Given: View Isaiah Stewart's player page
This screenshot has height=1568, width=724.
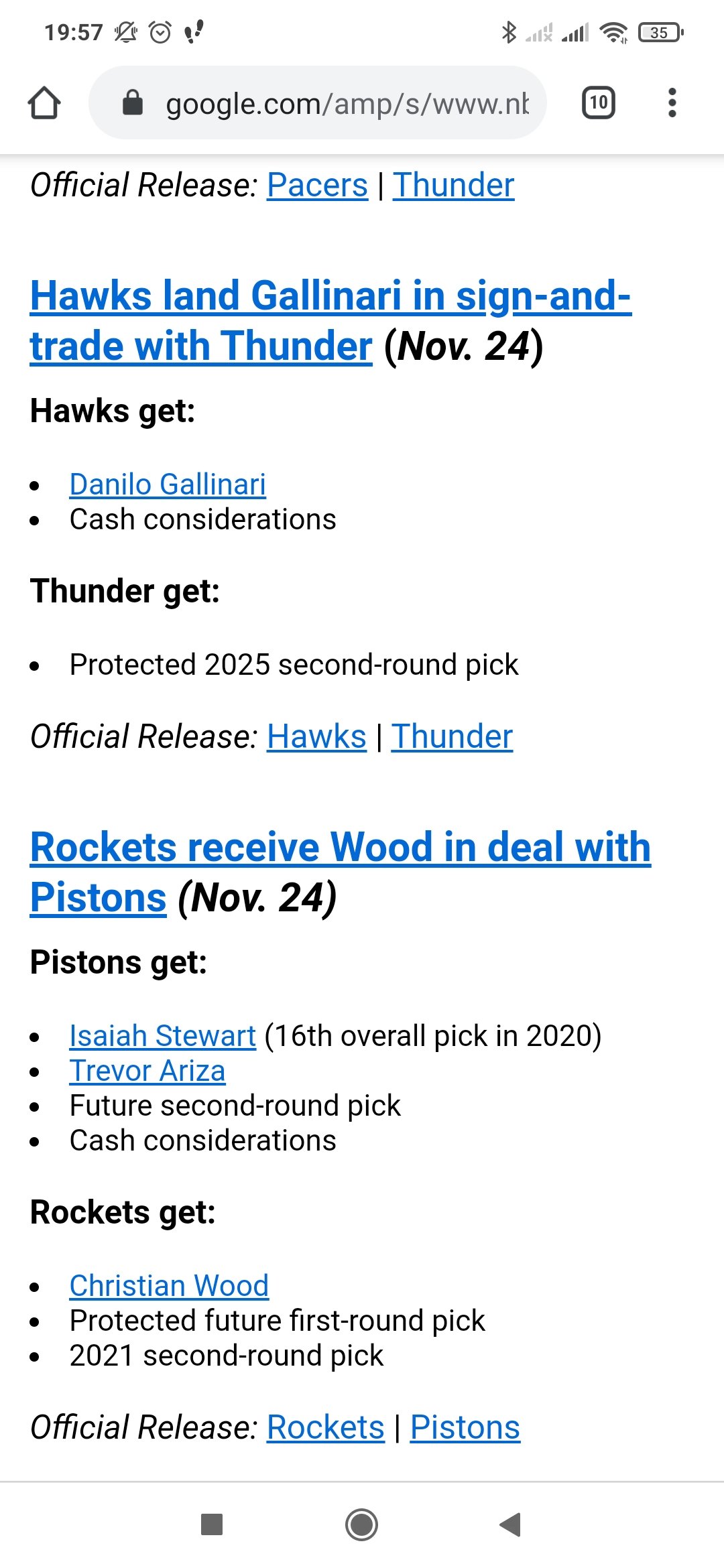Looking at the screenshot, I should click(163, 1036).
